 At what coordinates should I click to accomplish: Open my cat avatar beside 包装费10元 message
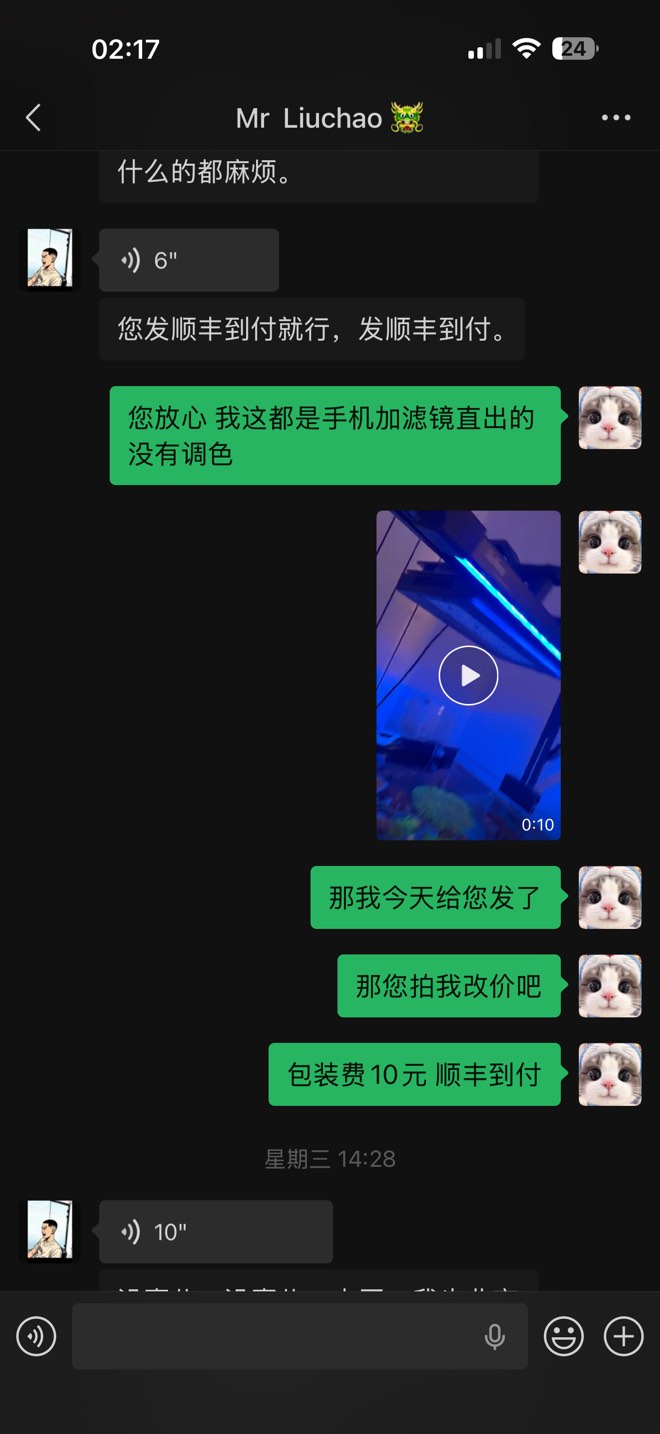pos(610,1075)
